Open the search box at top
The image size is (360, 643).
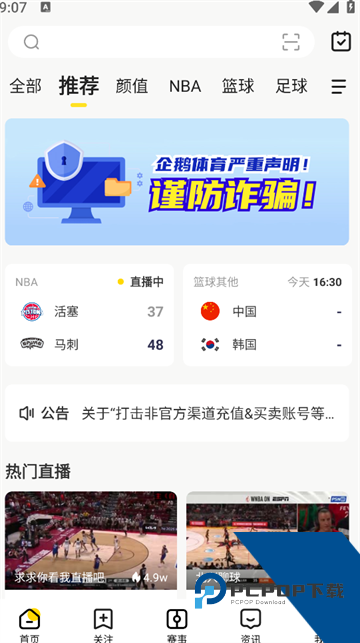click(x=161, y=42)
